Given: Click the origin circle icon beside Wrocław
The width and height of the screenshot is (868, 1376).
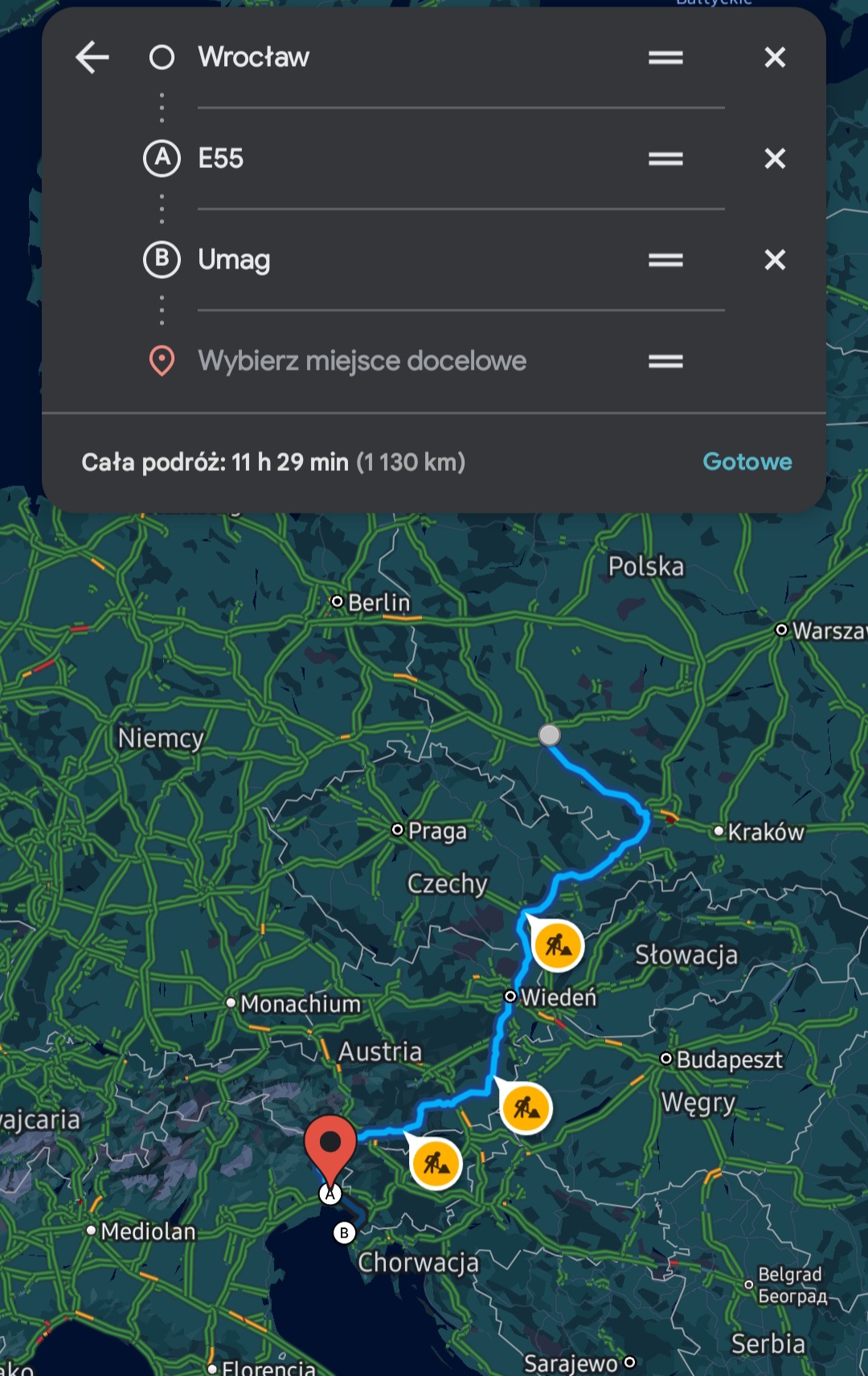Looking at the screenshot, I should click(162, 57).
